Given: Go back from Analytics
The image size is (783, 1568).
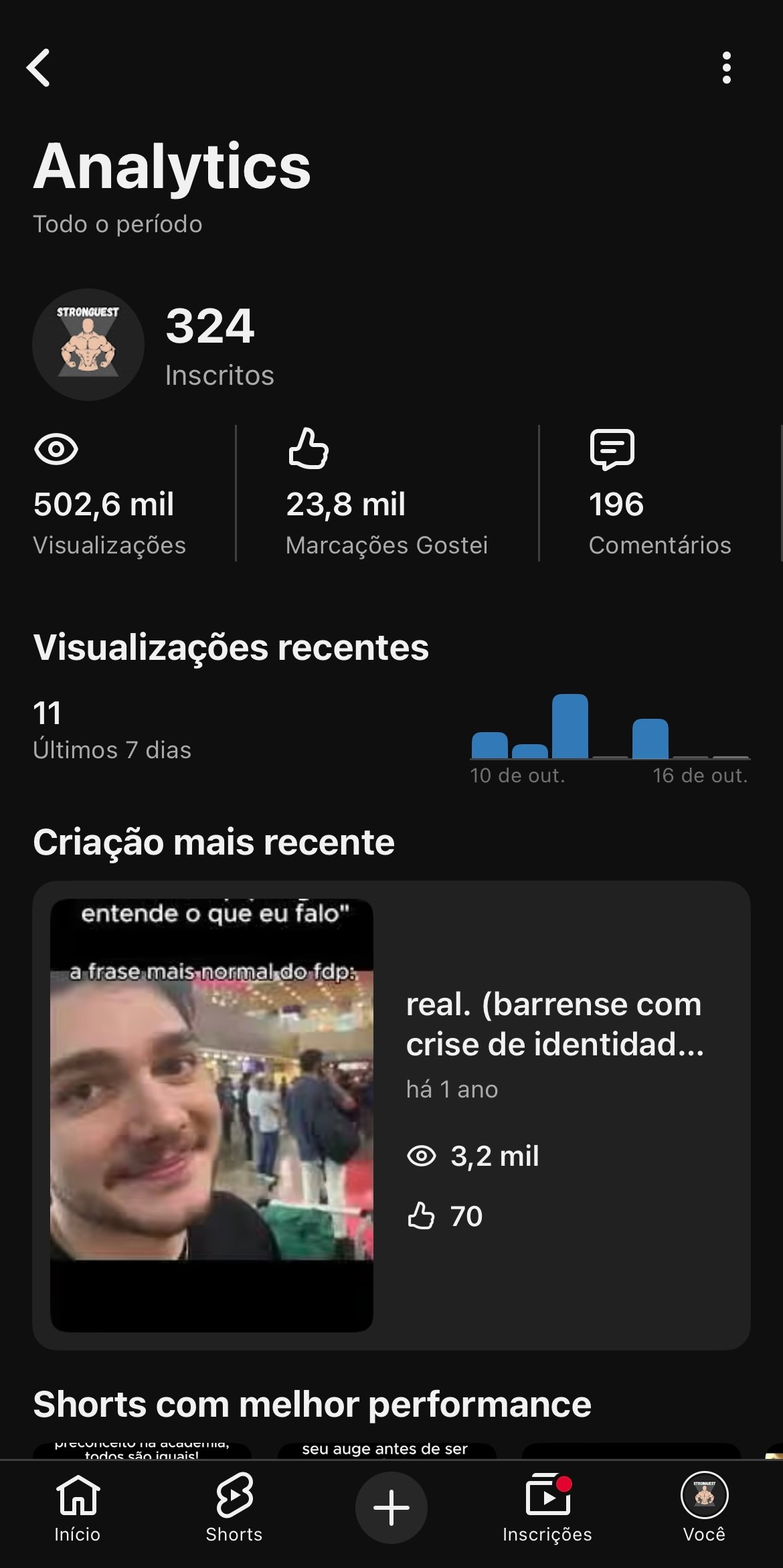Looking at the screenshot, I should pos(39,68).
